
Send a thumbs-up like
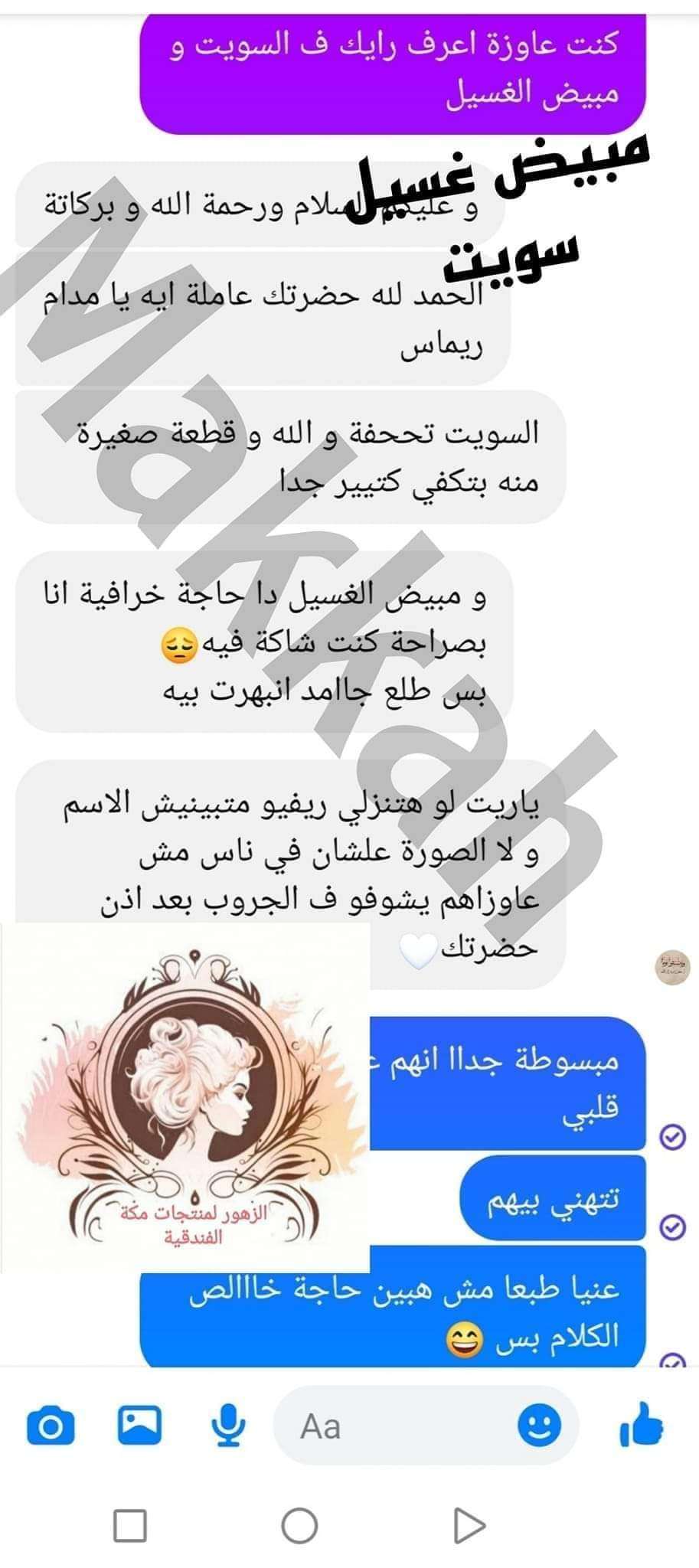click(x=641, y=1426)
